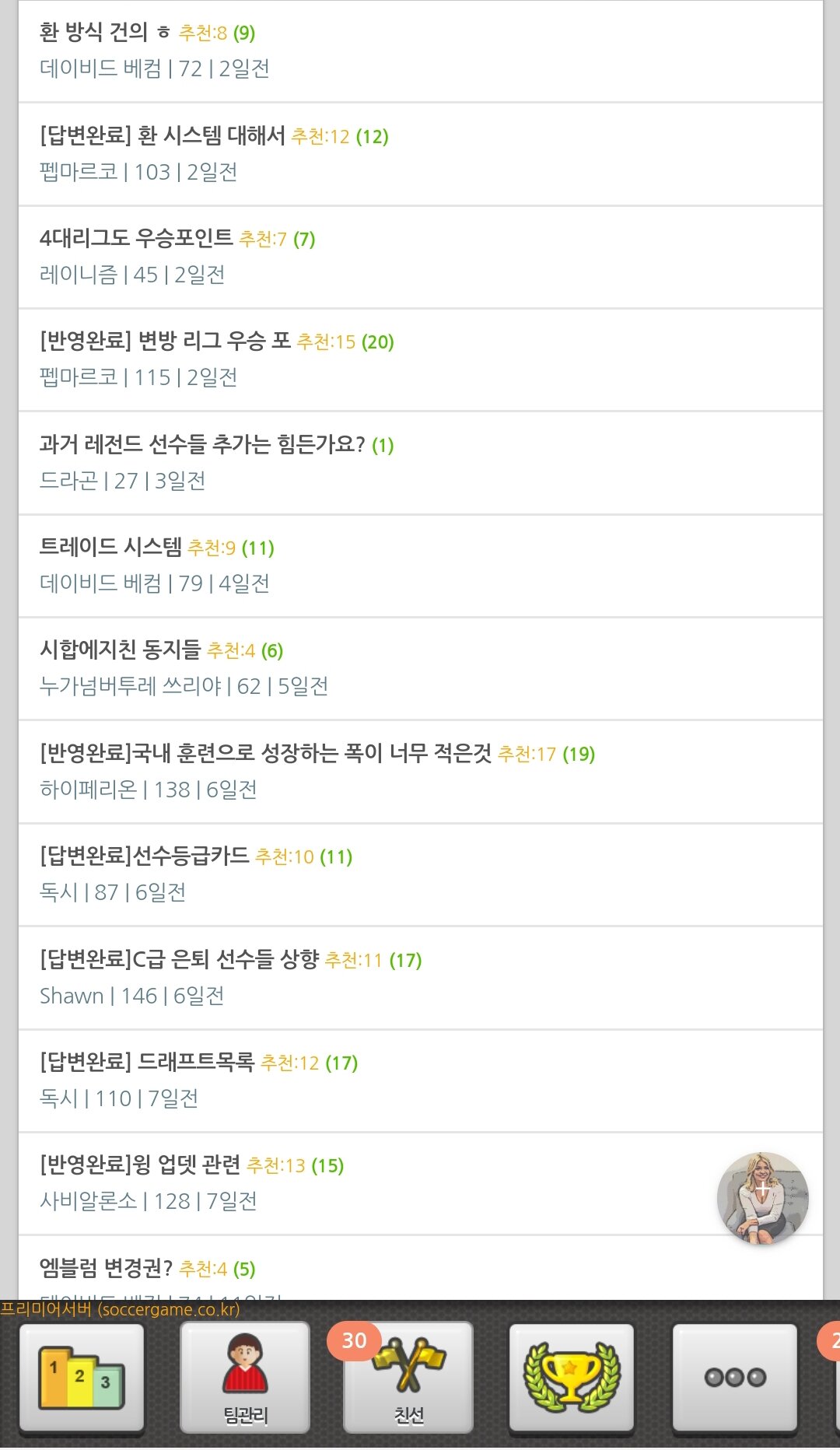
Task: Open '[반영완료]국내 훈련으로 성장하는 폭이 너무 적은것'
Action: [420, 772]
